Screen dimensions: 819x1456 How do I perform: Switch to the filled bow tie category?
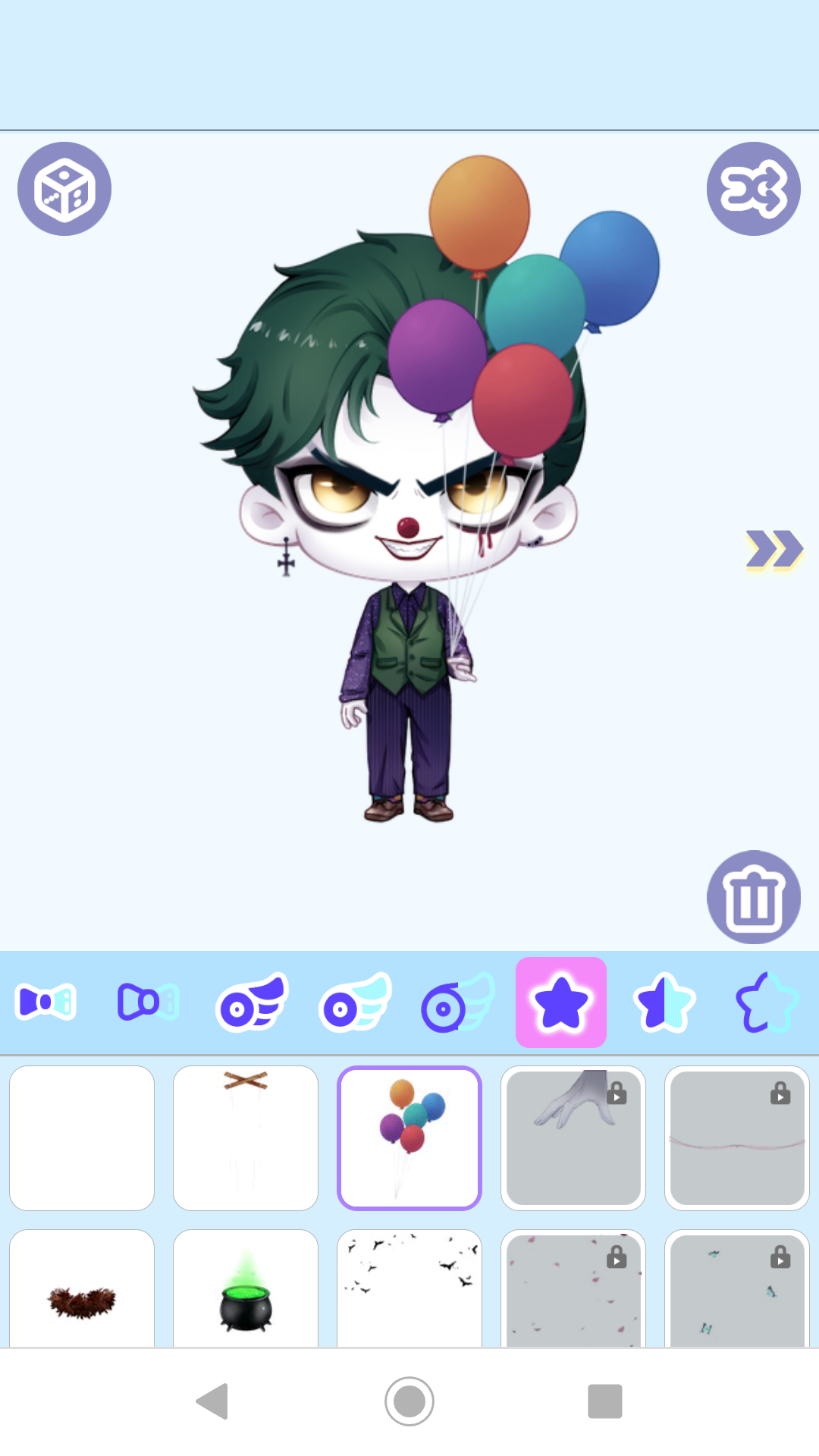click(x=46, y=1003)
